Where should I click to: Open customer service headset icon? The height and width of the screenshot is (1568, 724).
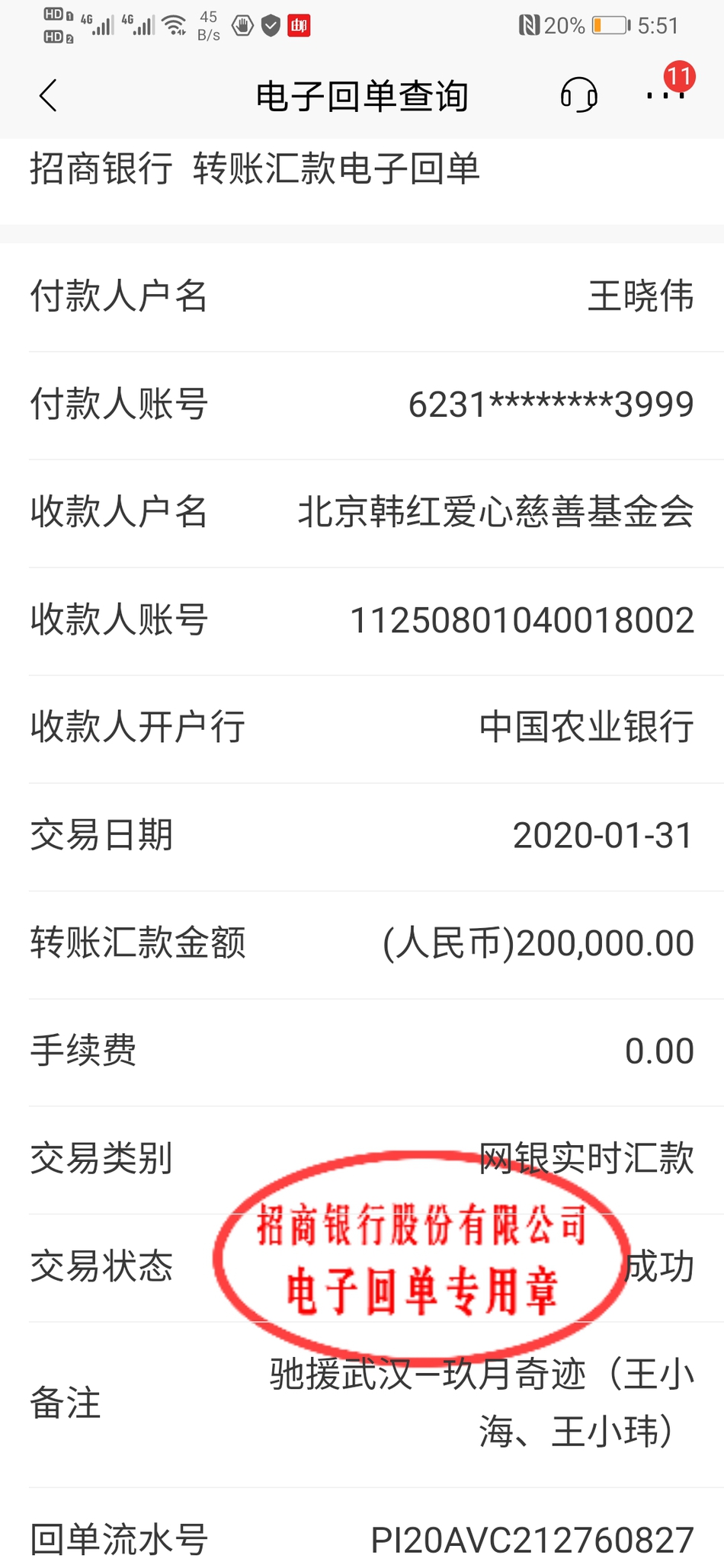(578, 95)
